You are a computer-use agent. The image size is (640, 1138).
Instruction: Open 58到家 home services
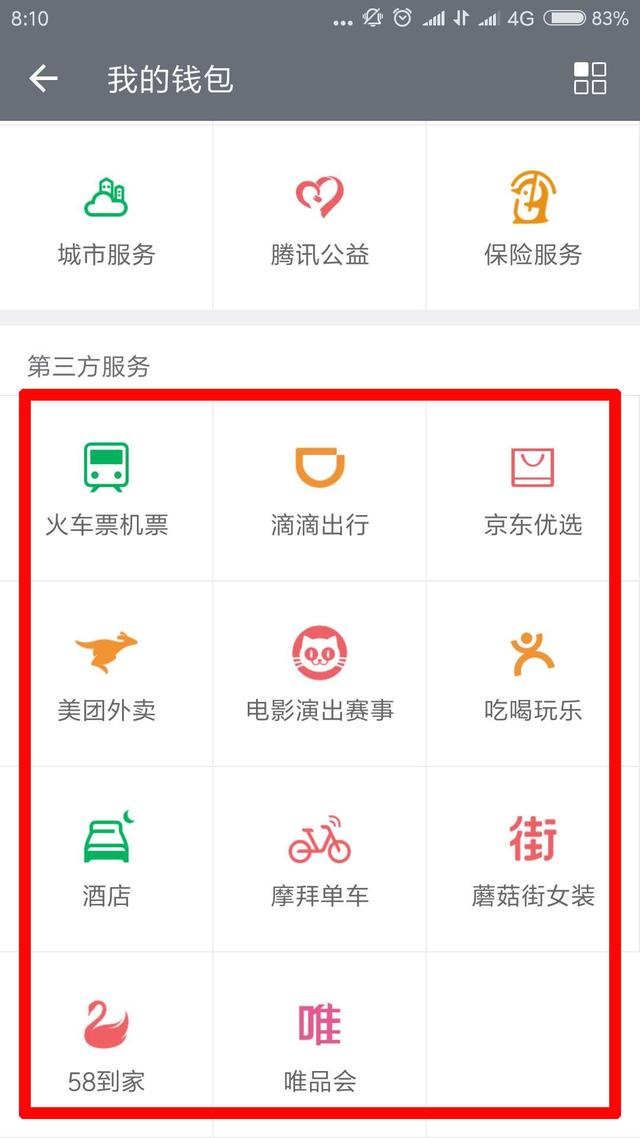click(106, 1045)
